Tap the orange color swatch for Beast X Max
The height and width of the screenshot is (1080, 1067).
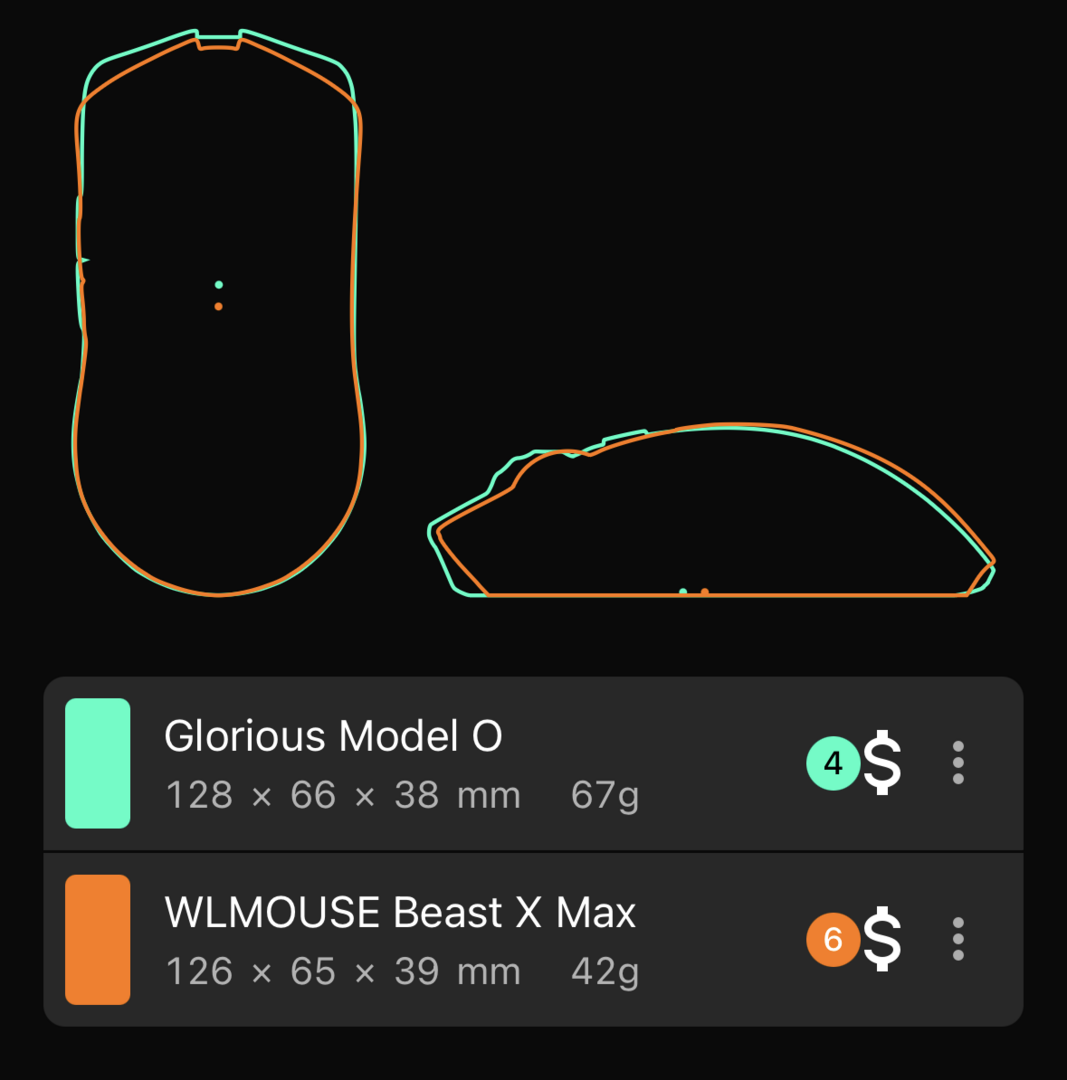(x=98, y=939)
